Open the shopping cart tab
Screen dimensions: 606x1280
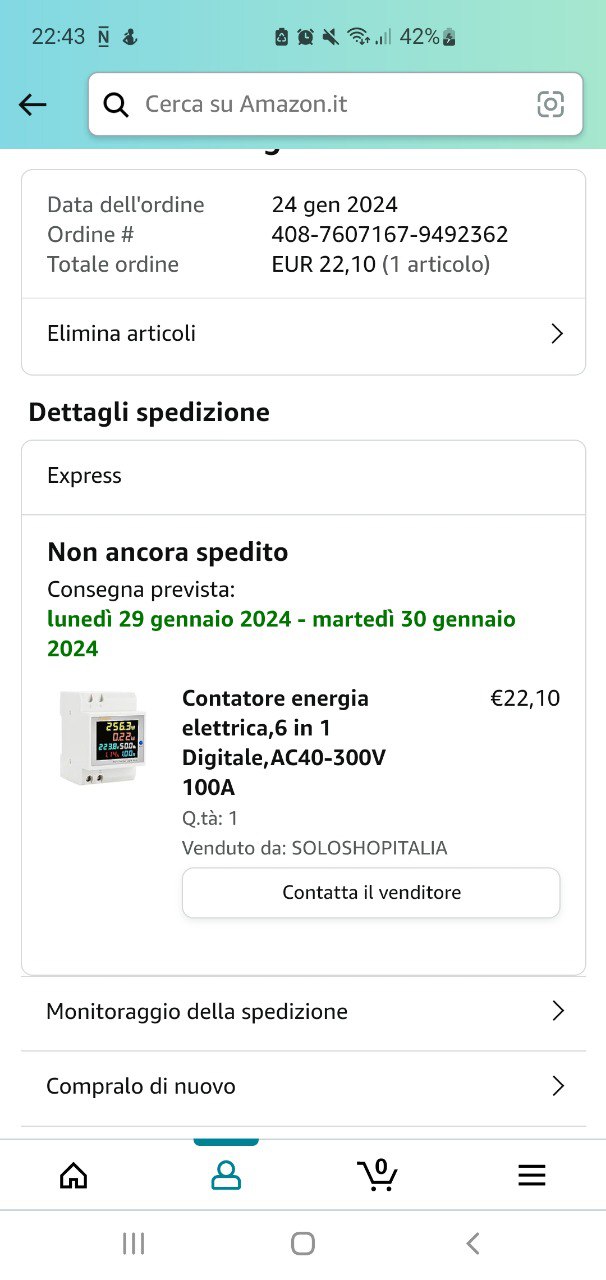click(378, 1175)
